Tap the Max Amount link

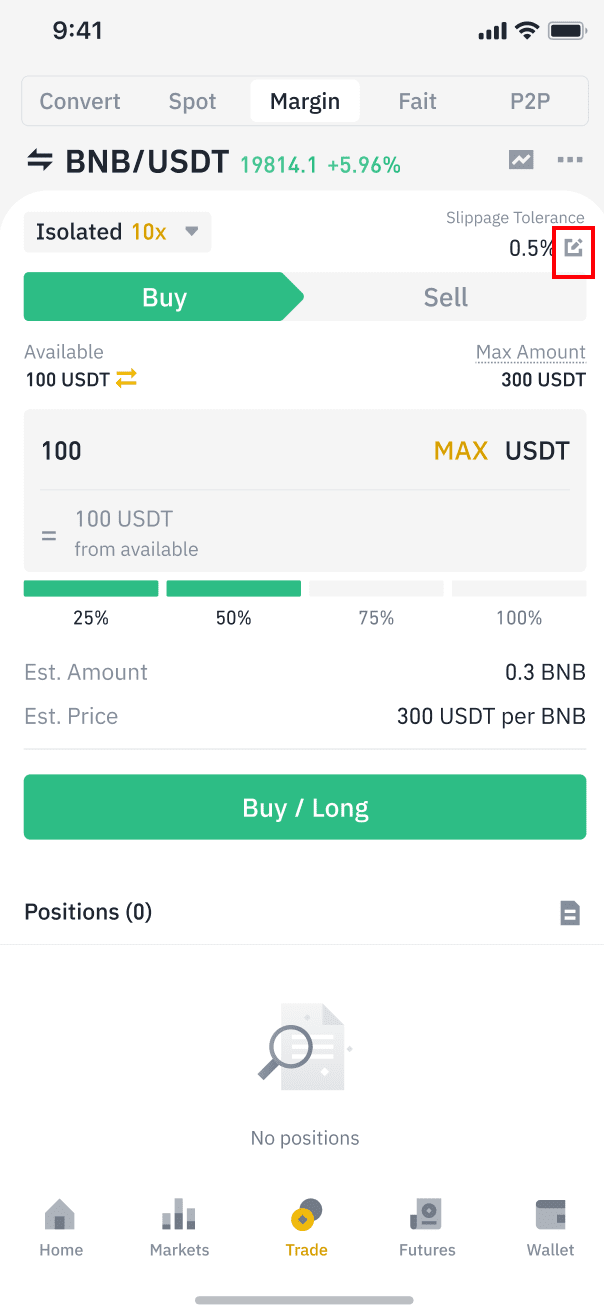(531, 352)
